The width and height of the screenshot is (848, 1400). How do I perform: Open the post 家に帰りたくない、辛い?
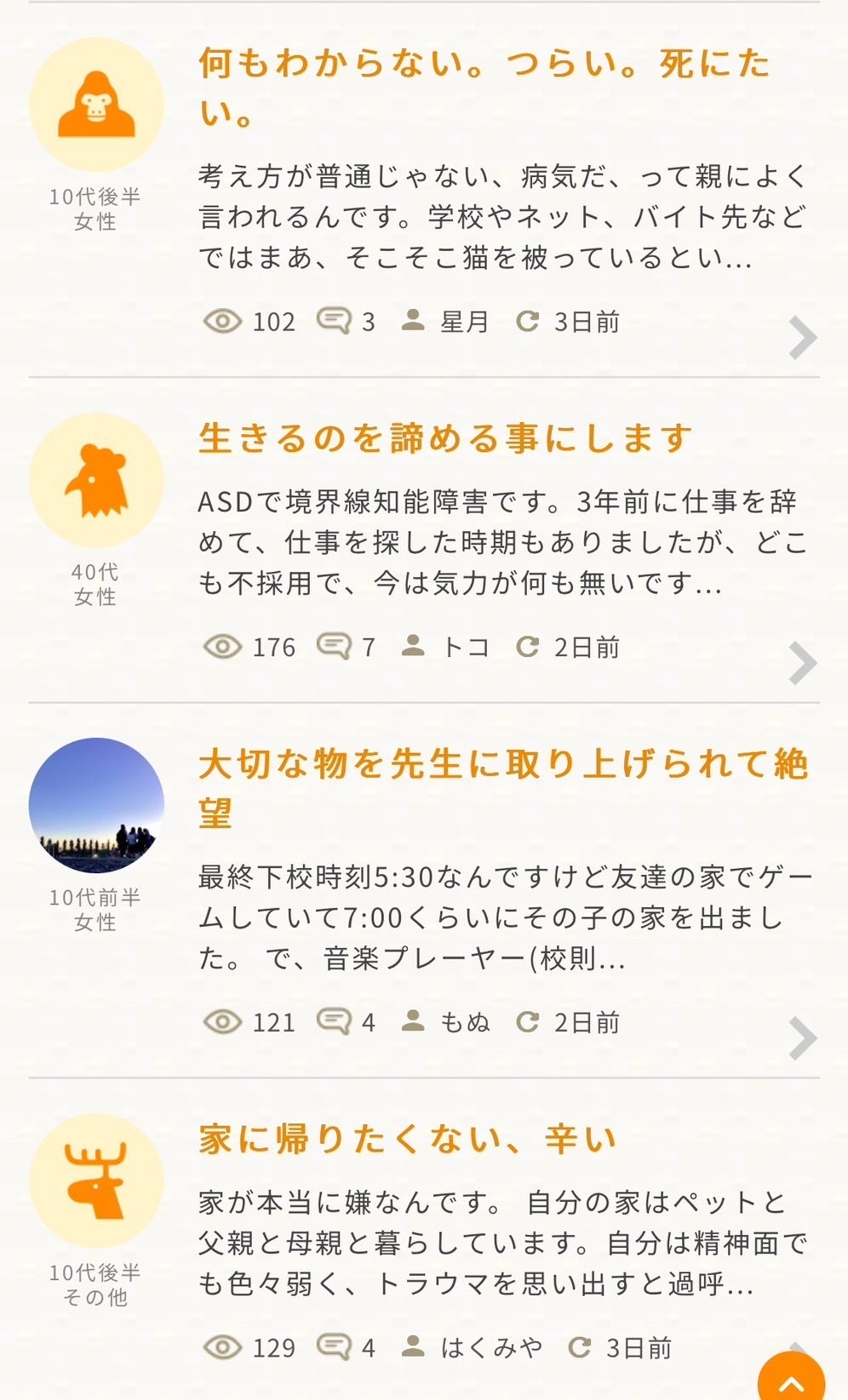click(407, 1139)
